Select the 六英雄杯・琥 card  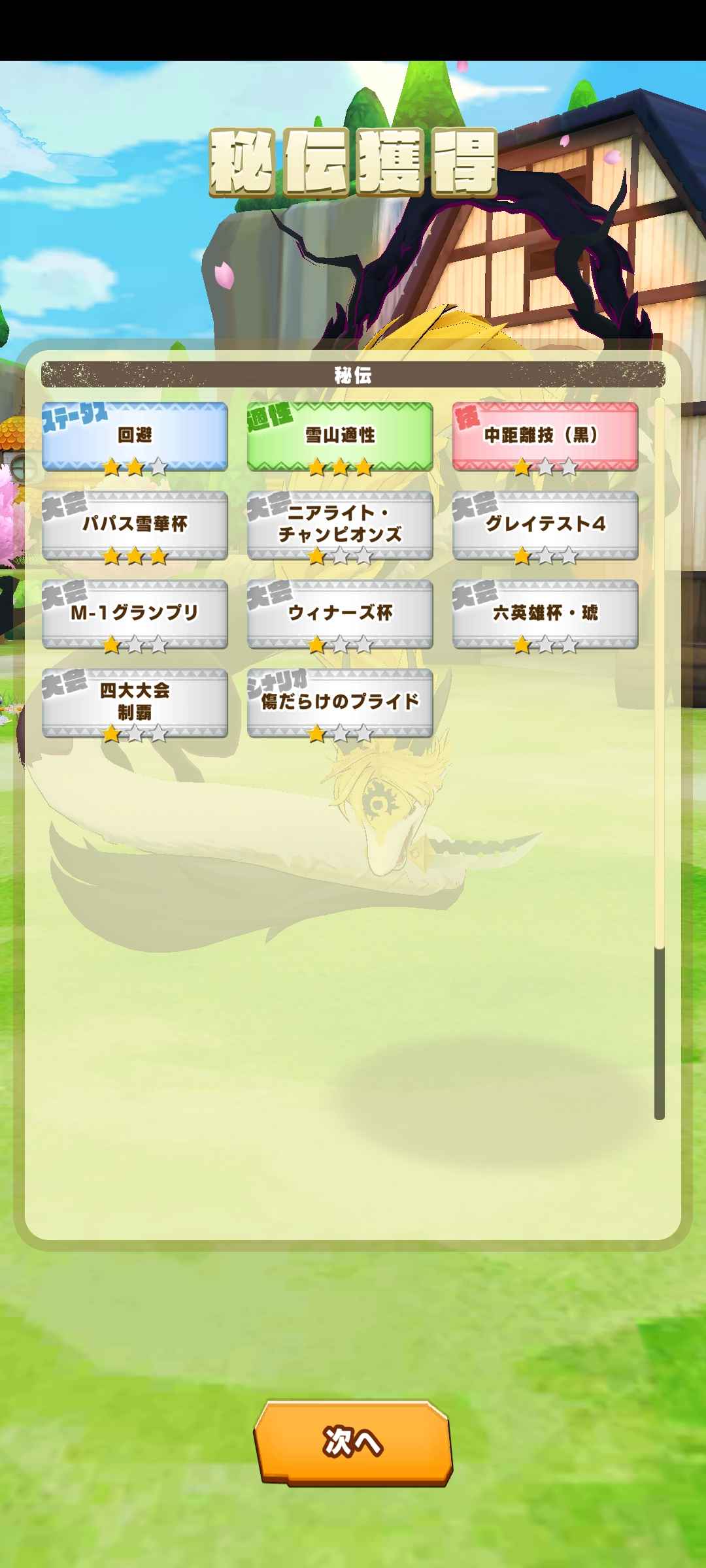545,613
